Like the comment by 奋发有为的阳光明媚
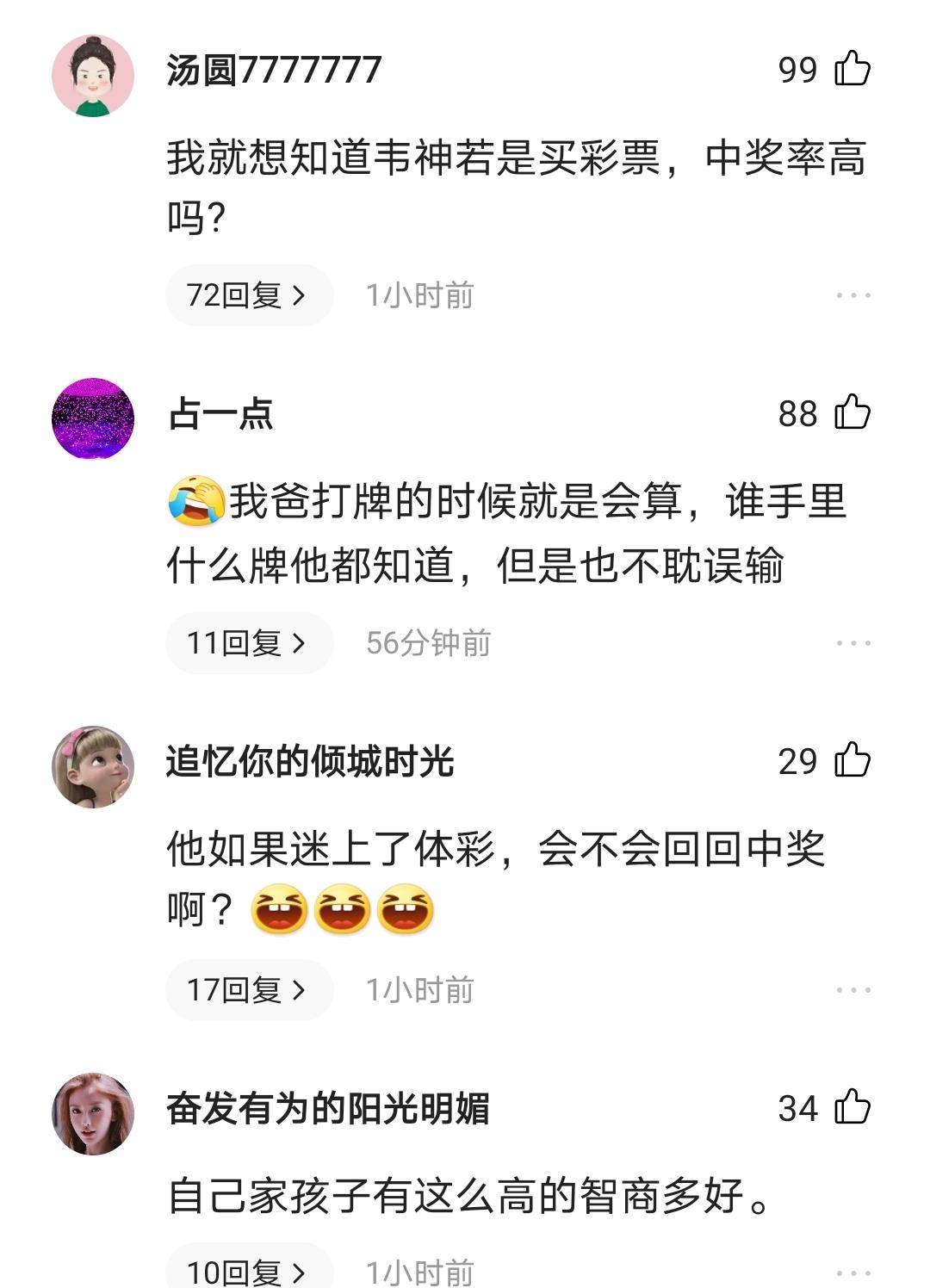This screenshot has width=930, height=1288. (x=852, y=1108)
